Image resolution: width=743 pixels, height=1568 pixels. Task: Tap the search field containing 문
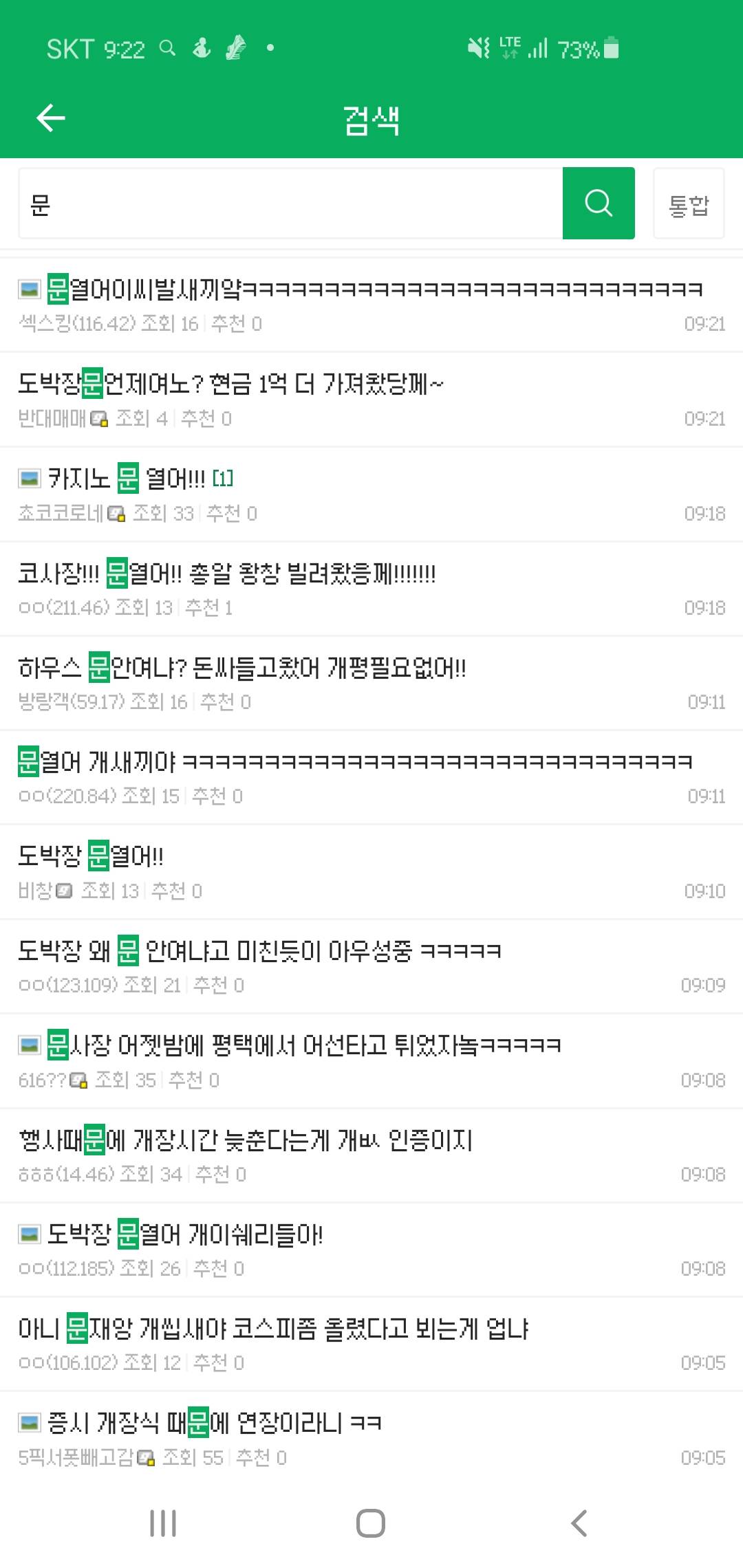pyautogui.click(x=289, y=204)
